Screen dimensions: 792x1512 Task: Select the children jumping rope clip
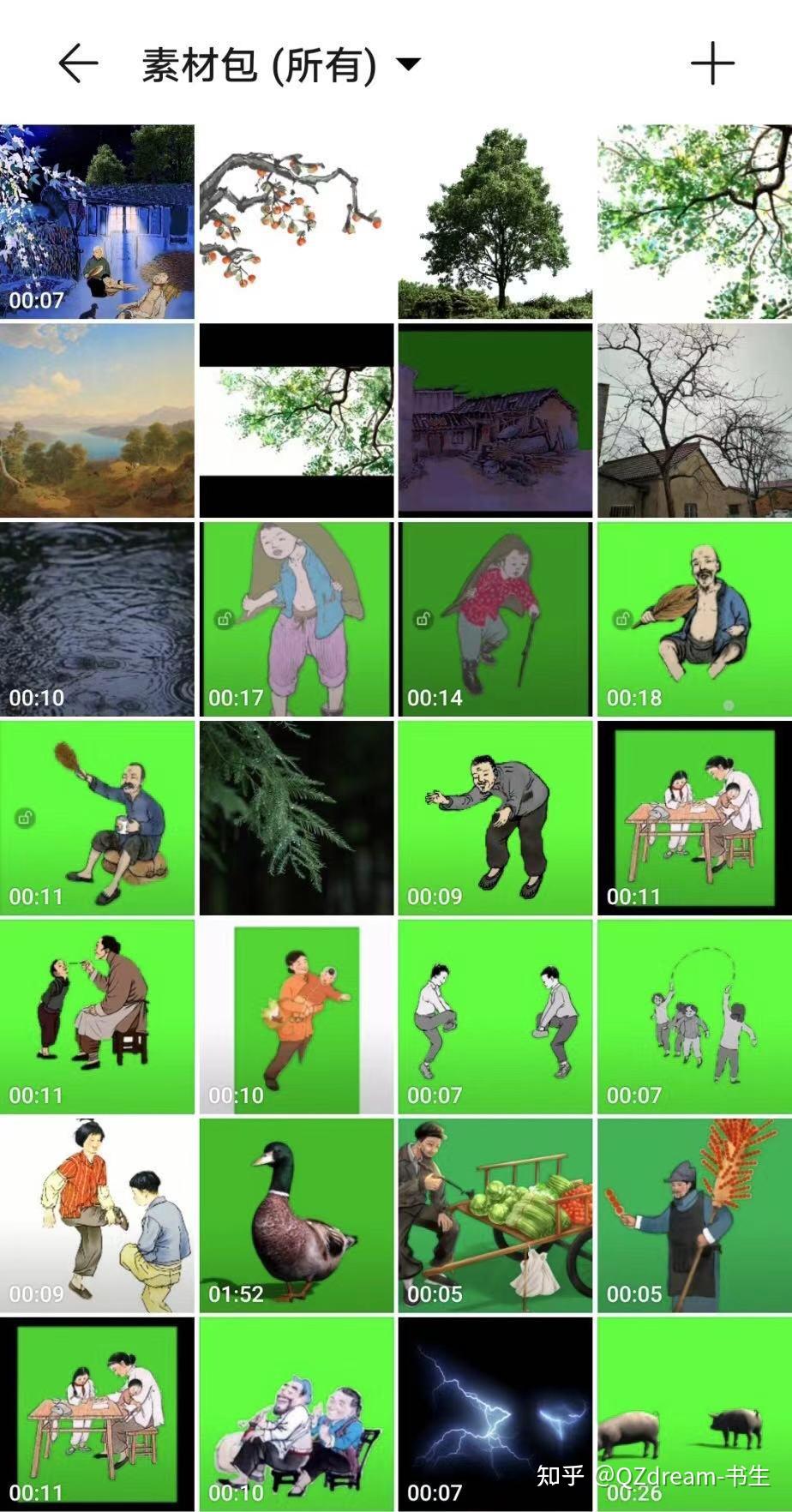694,1017
